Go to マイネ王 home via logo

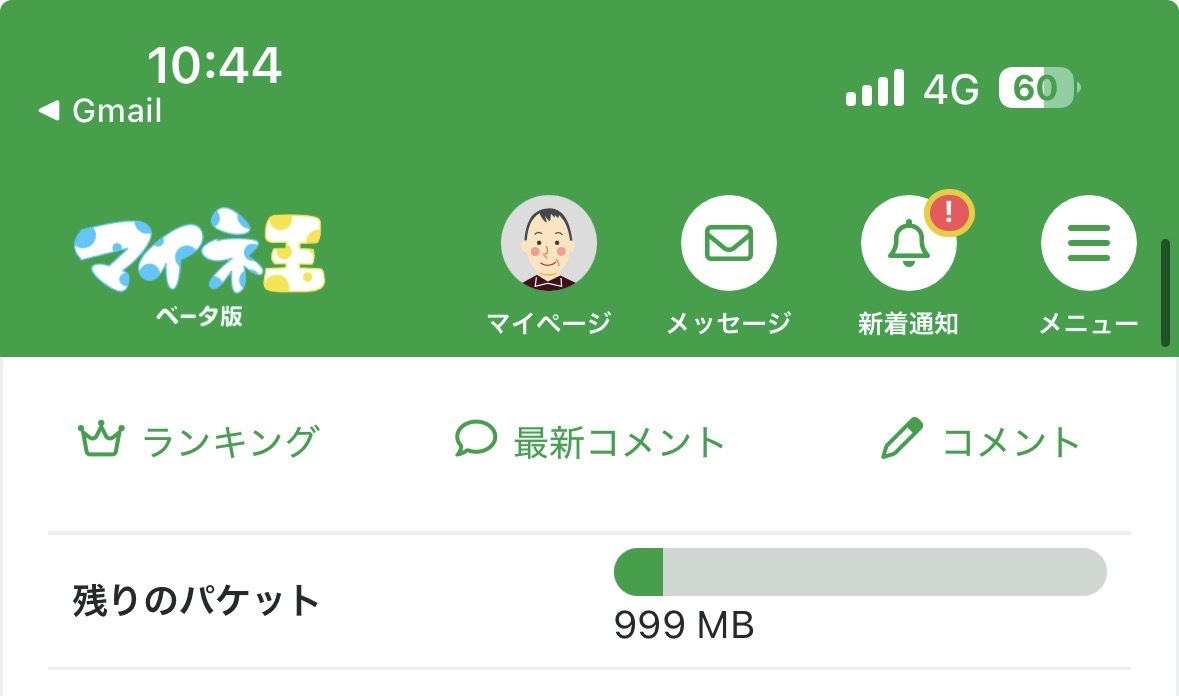pyautogui.click(x=200, y=254)
